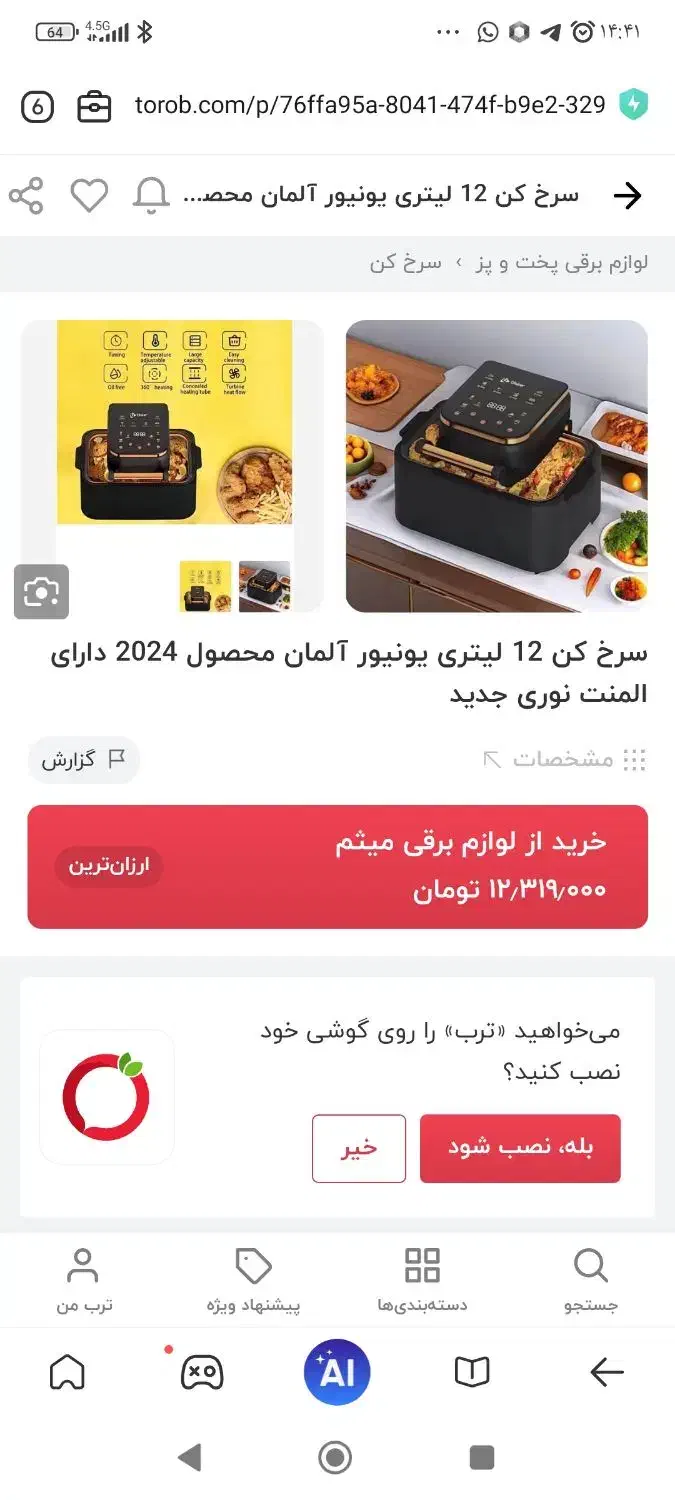Confirm install with بله، نصب شود
Screen dimensions: 675x1500
[x=520, y=1148]
